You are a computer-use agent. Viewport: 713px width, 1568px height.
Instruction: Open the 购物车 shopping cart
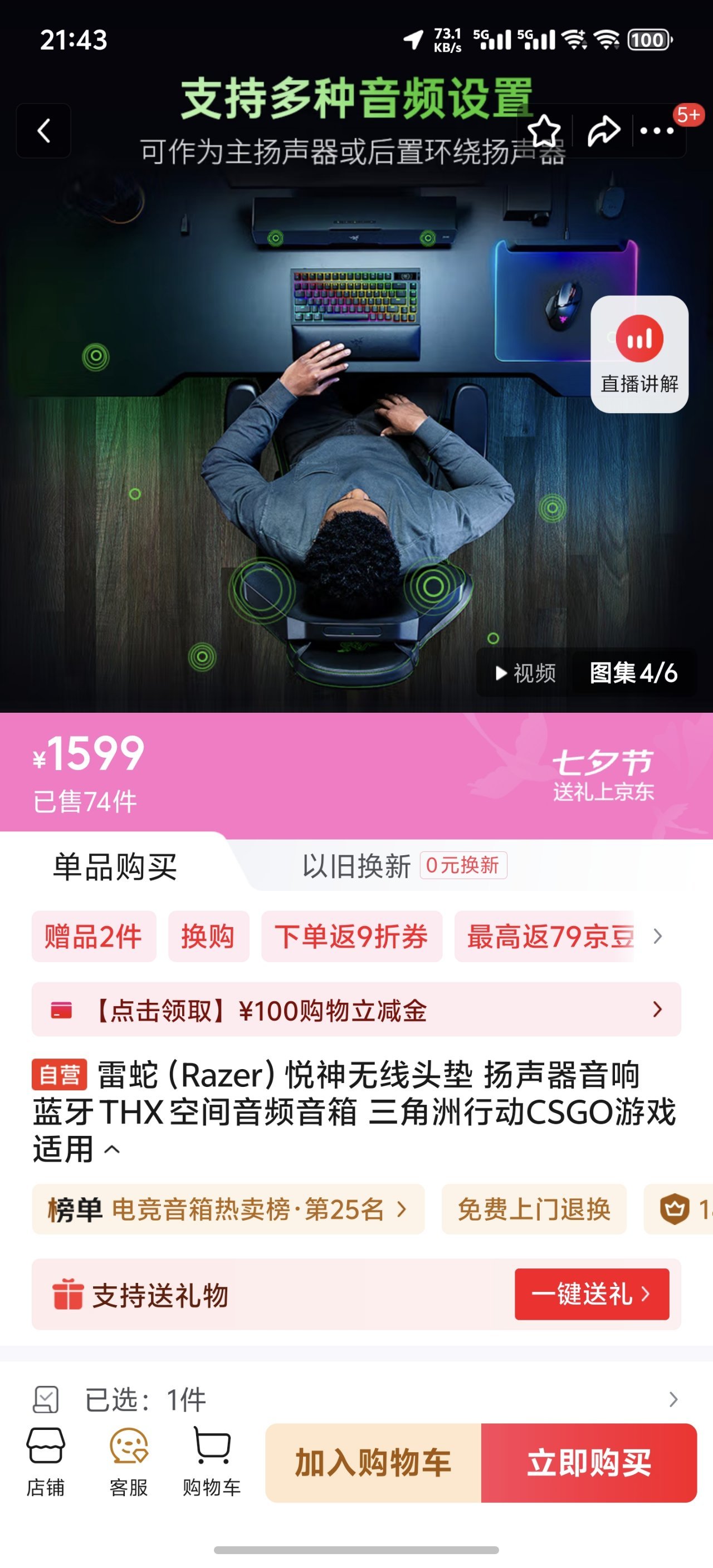pos(211,1462)
